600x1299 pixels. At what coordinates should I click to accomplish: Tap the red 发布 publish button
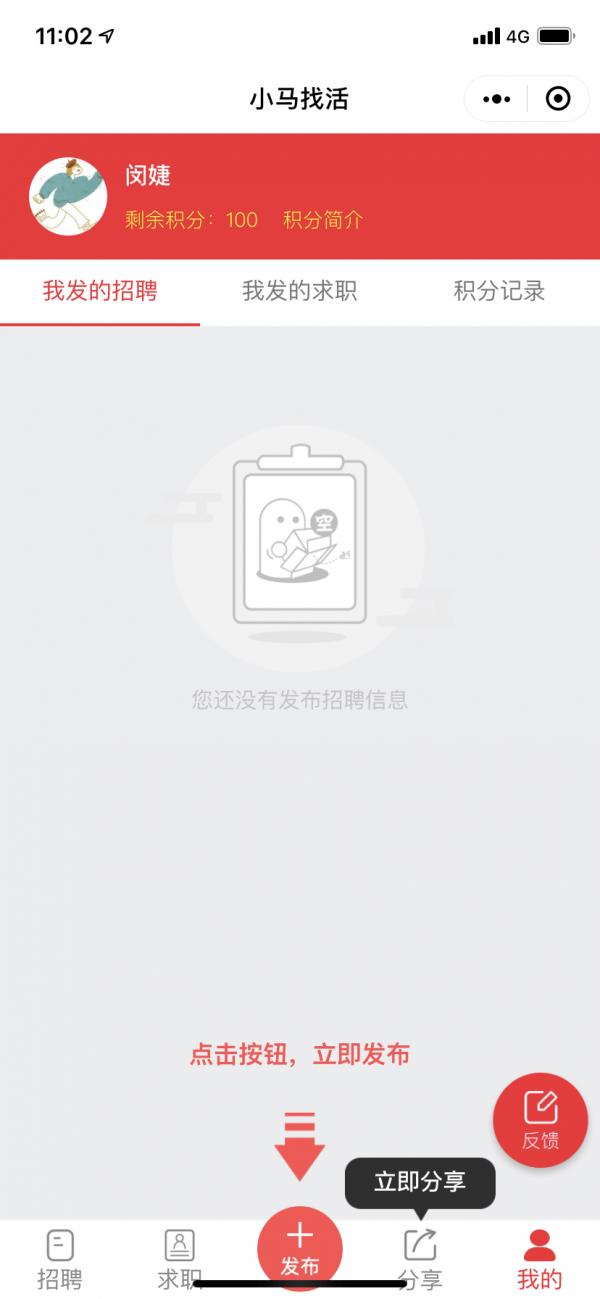[300, 1248]
